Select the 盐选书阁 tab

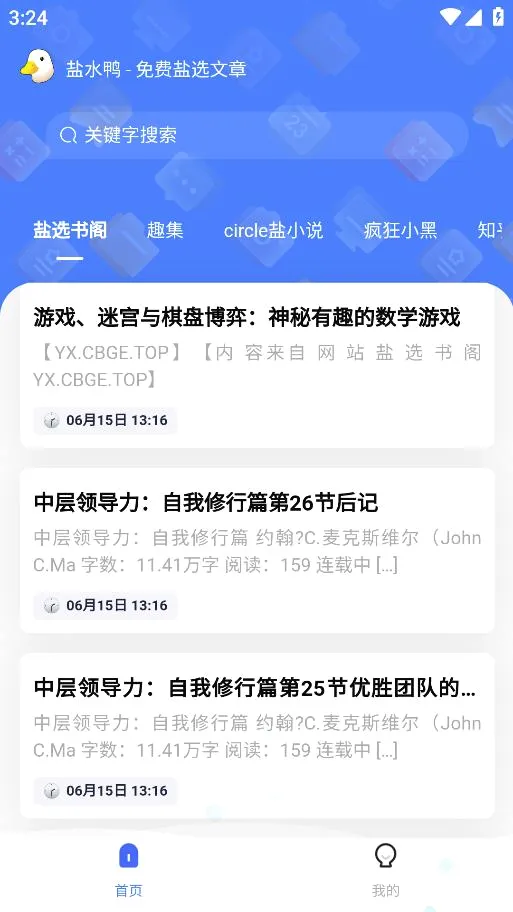(x=70, y=230)
